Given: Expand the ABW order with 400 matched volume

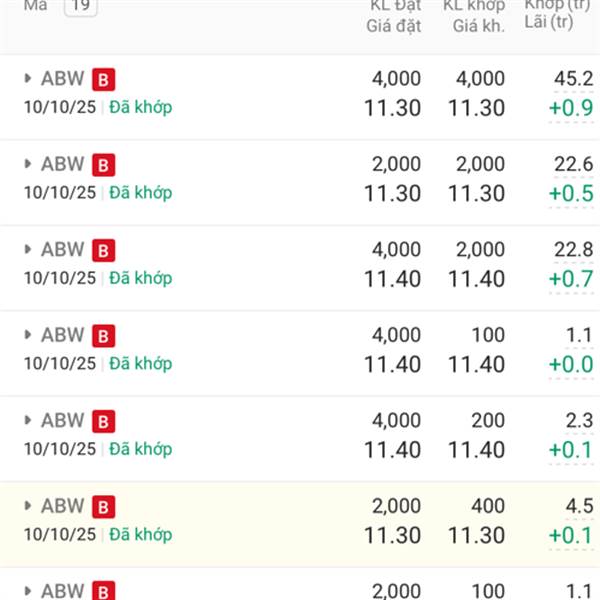Looking at the screenshot, I should tap(28, 507).
